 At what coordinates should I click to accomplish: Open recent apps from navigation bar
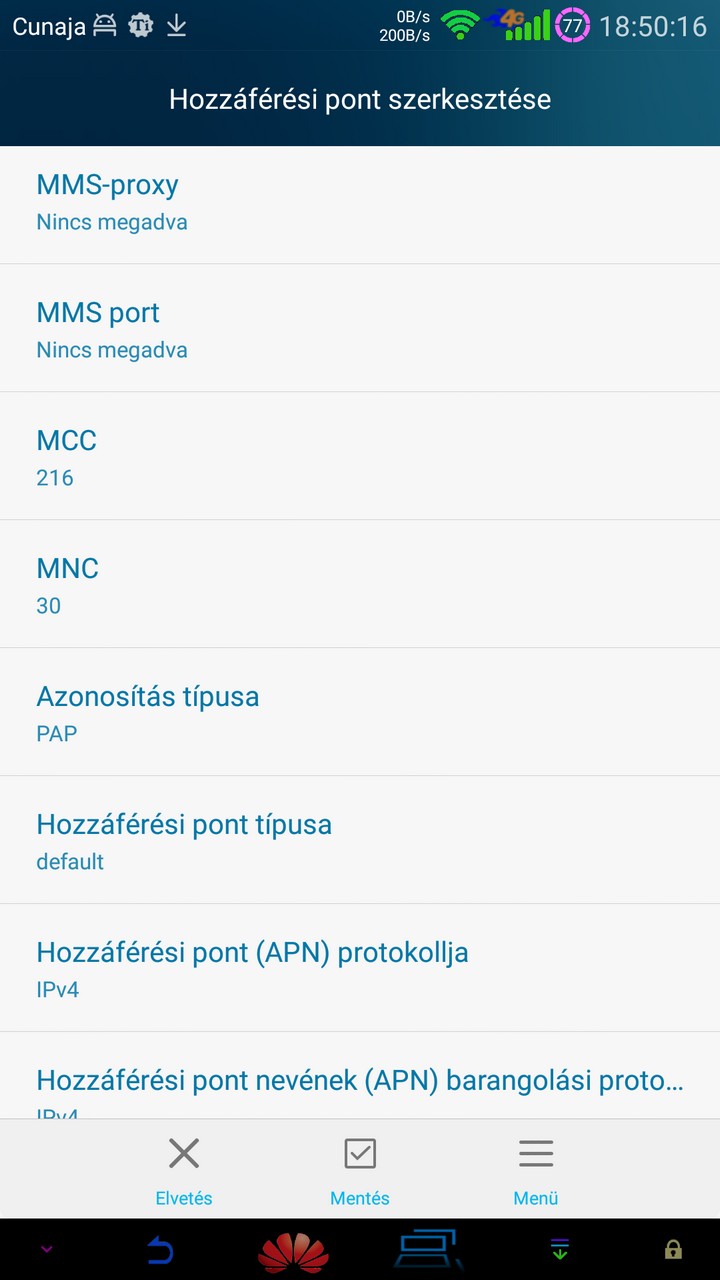pyautogui.click(x=430, y=1249)
